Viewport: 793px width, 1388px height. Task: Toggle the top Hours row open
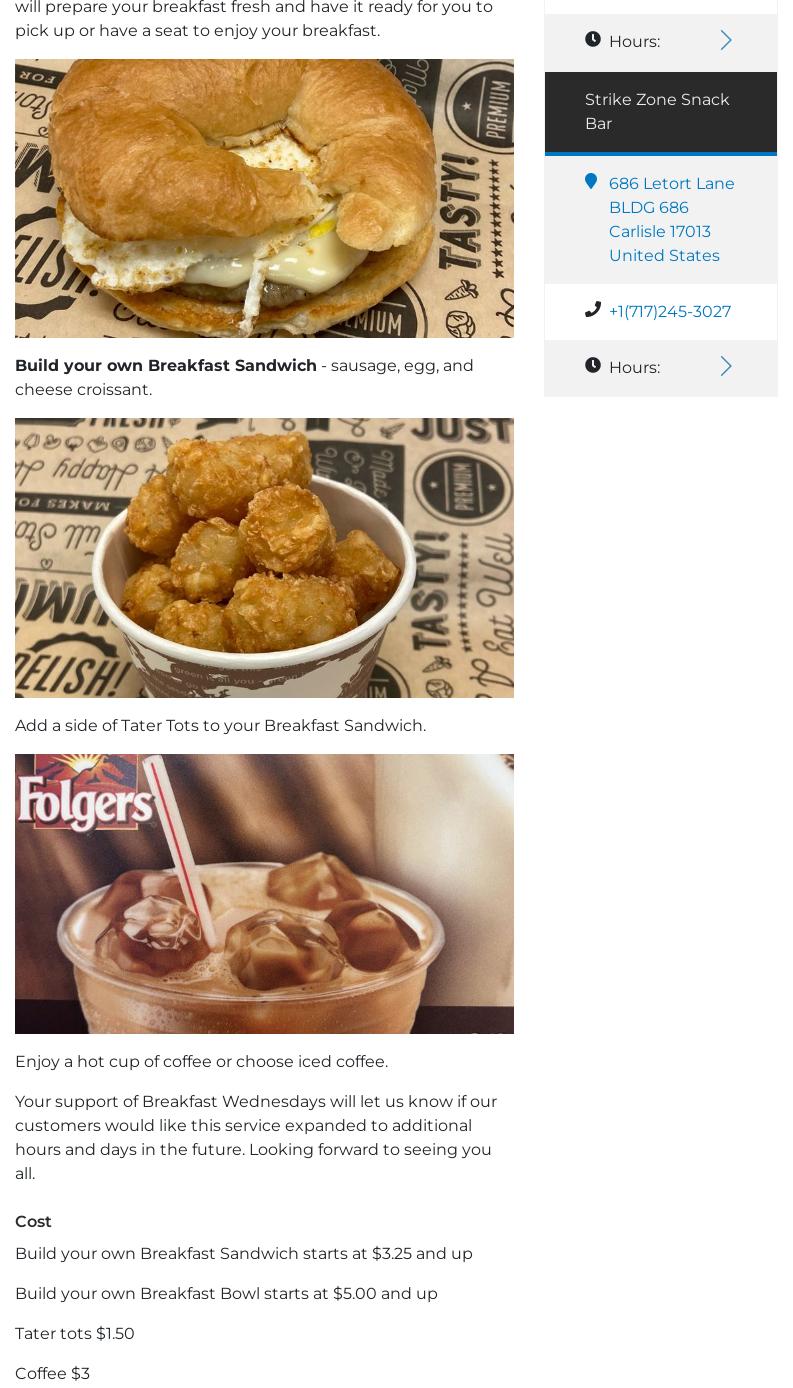tap(660, 41)
